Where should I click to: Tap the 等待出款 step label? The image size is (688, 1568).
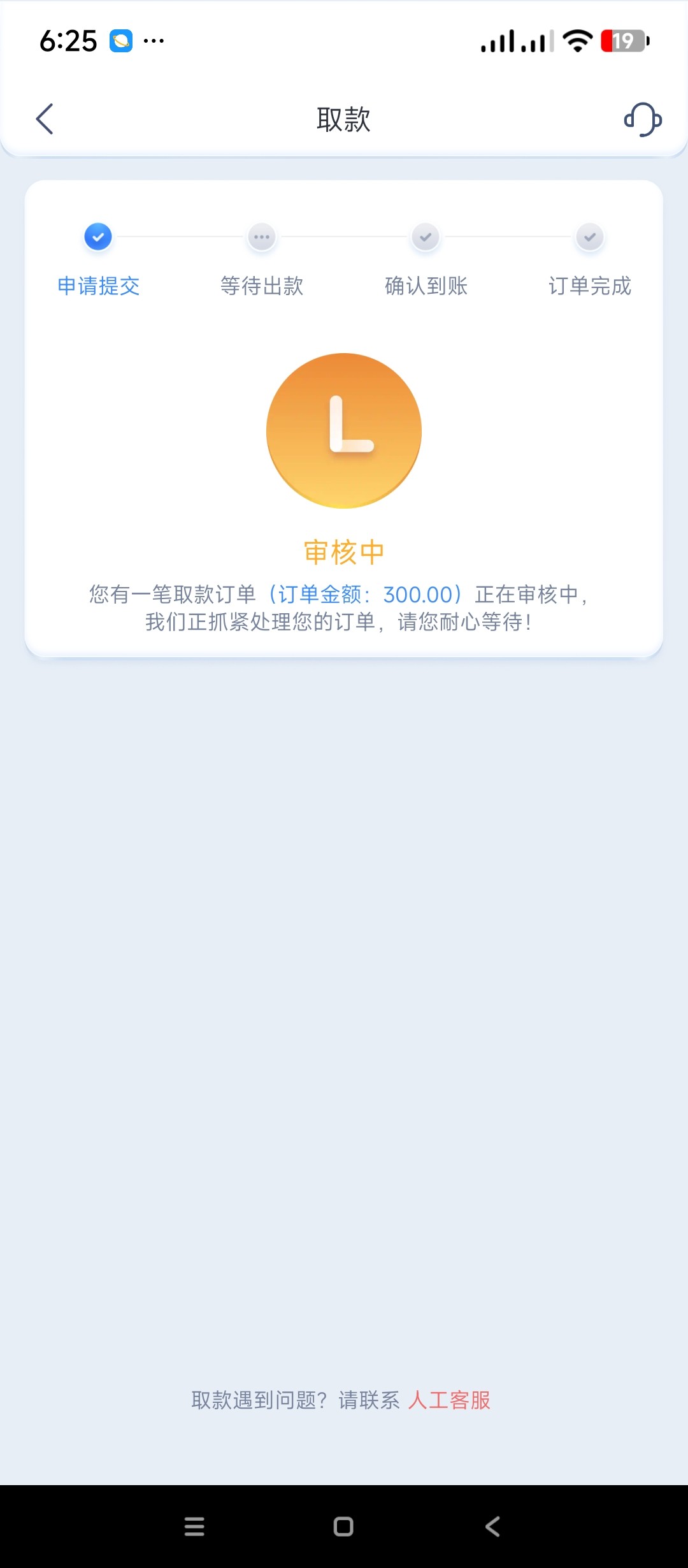click(x=262, y=287)
